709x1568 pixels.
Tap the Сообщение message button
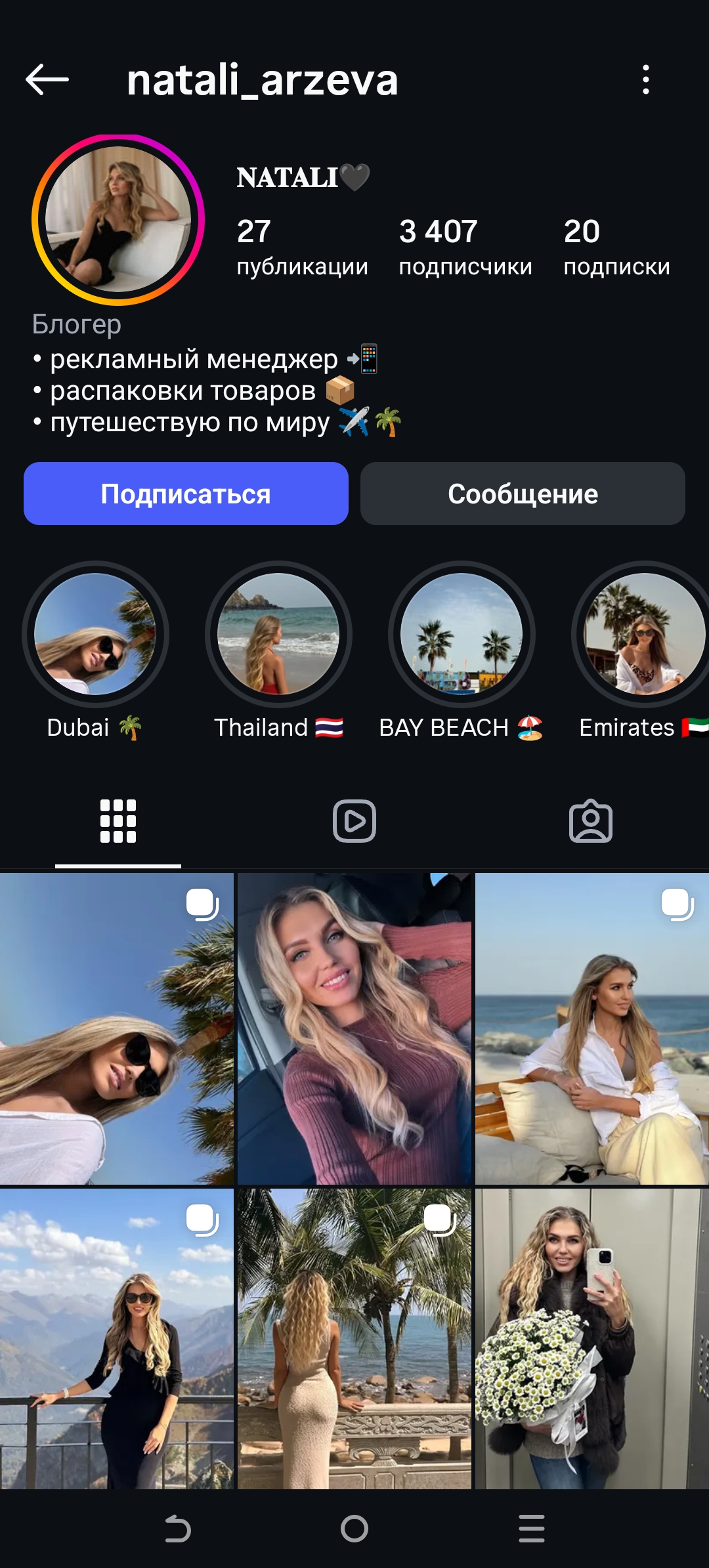click(522, 494)
